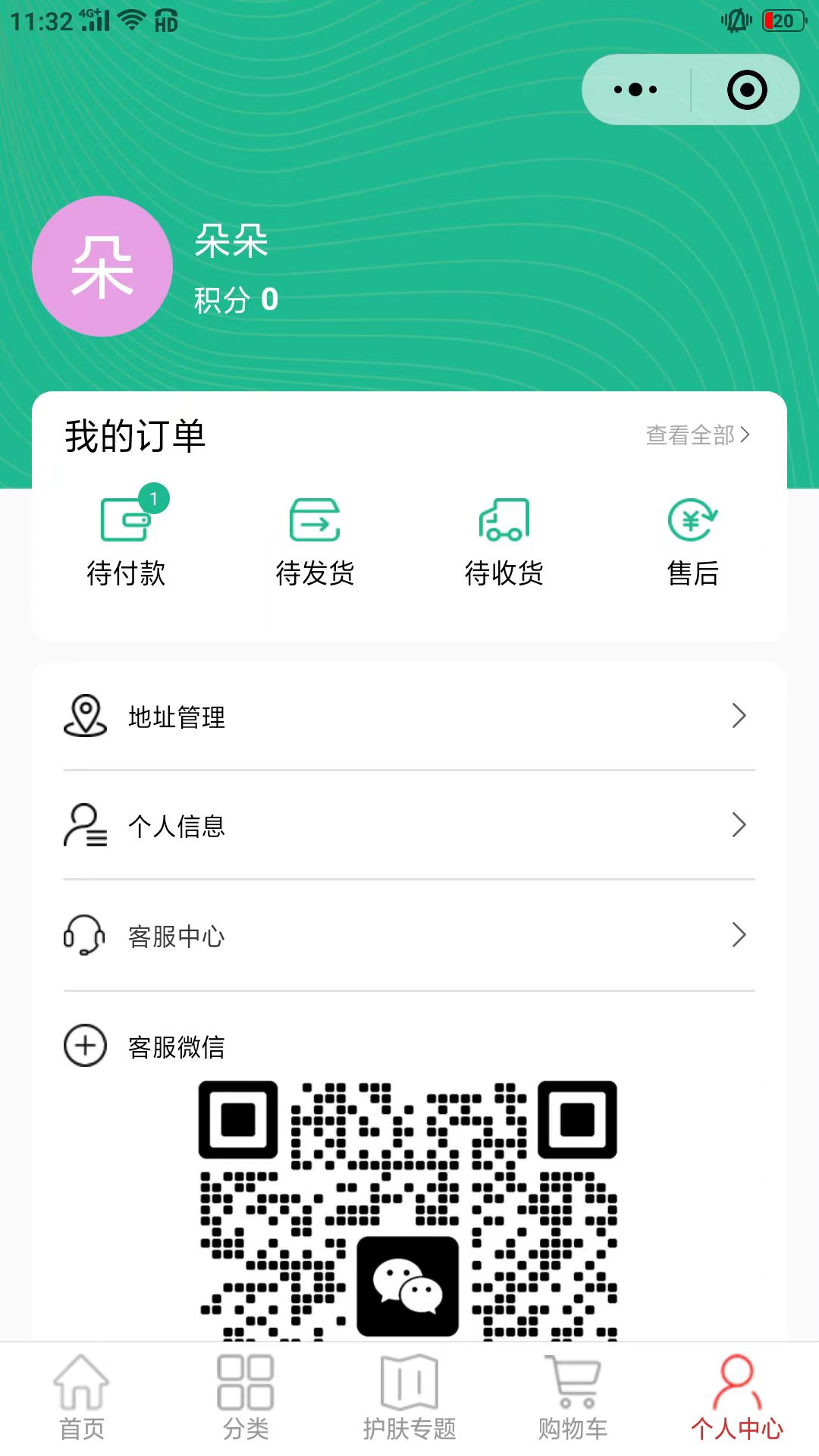
Task: Open the mini program more-options menu
Action: point(635,90)
